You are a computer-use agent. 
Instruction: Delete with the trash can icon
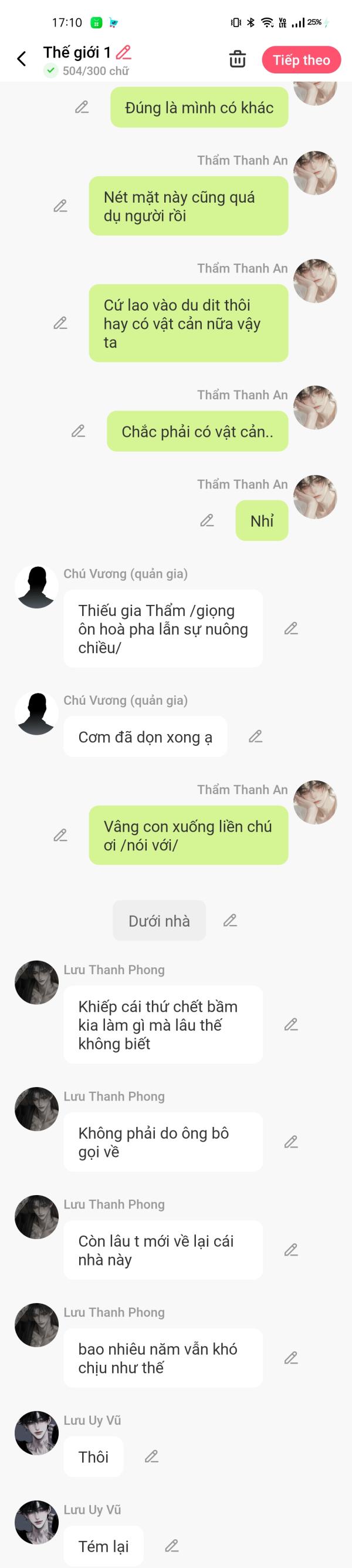(237, 60)
